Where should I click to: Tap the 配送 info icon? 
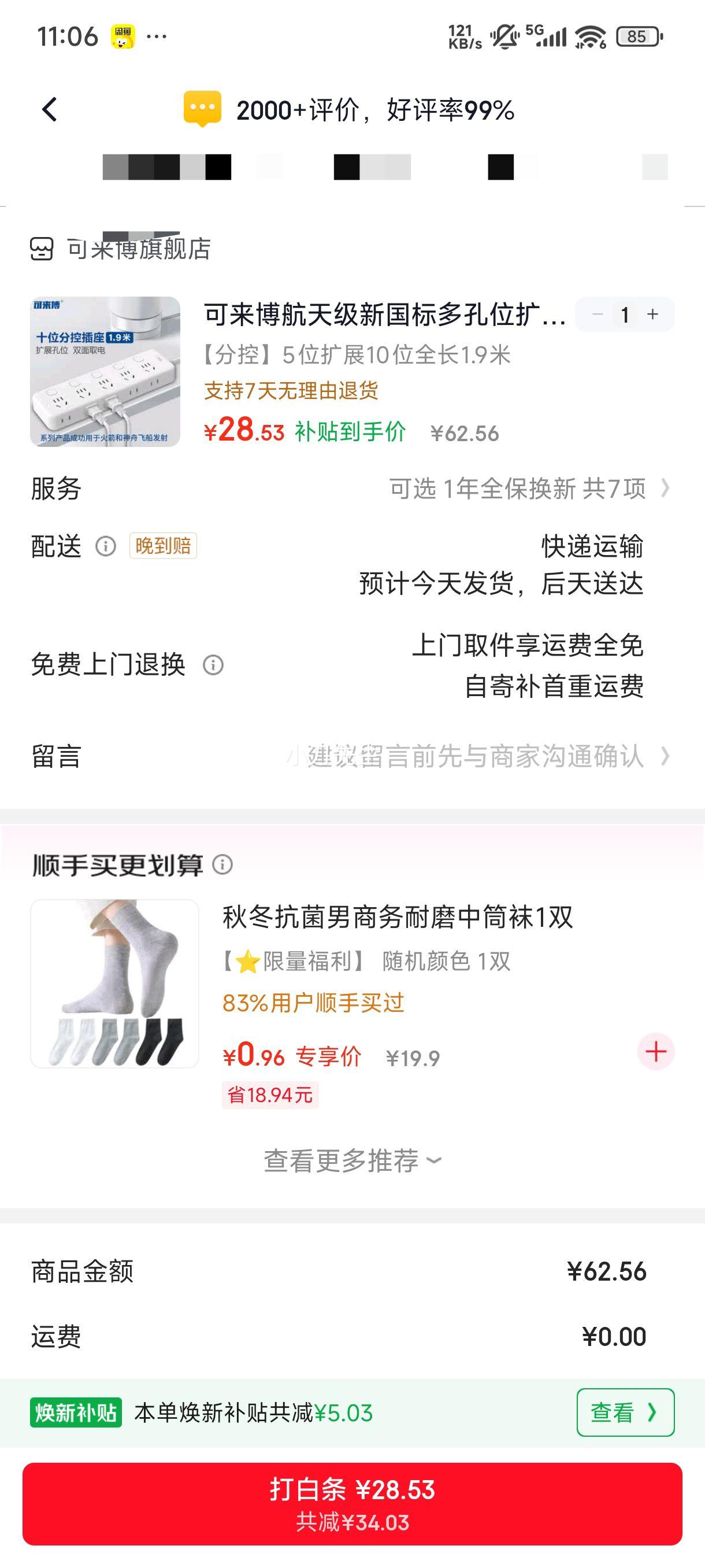(105, 546)
